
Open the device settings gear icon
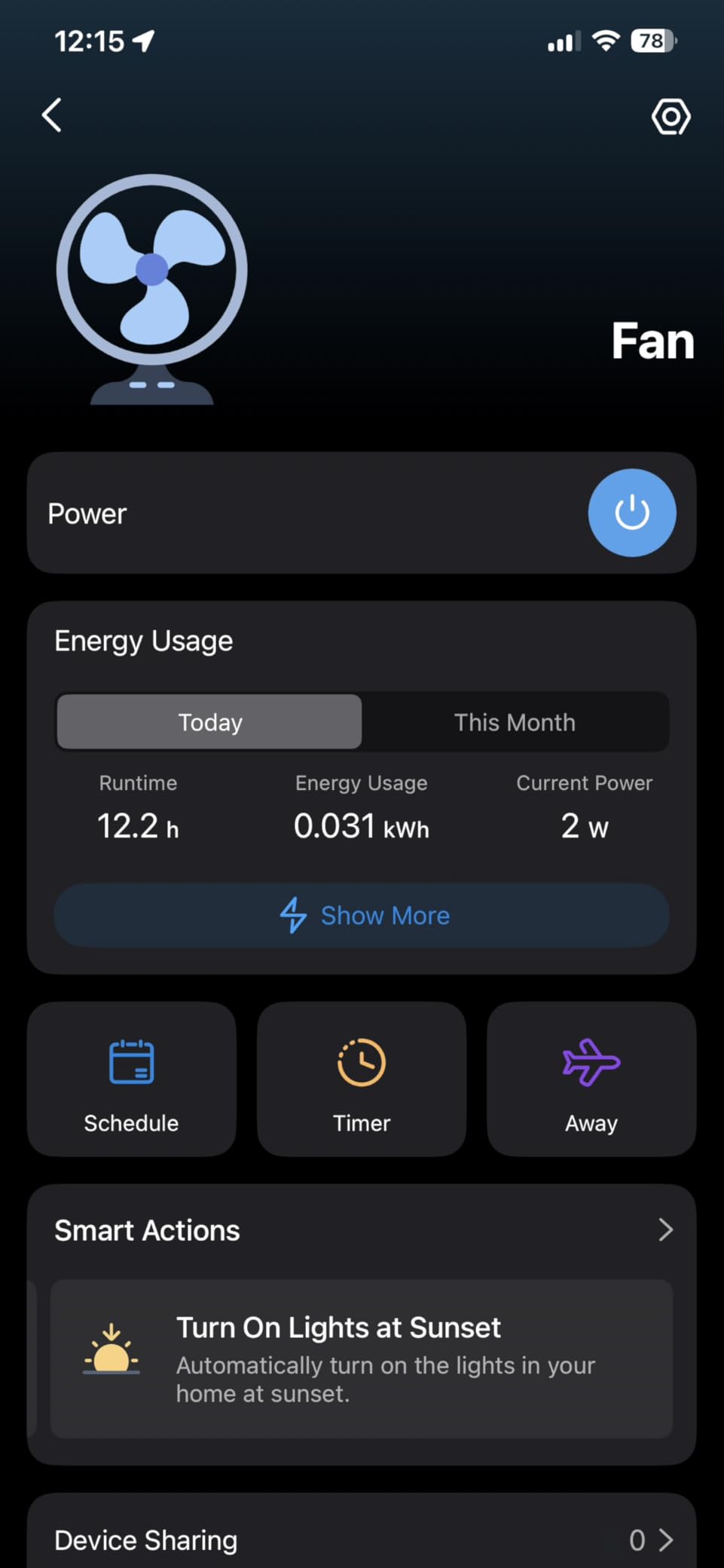pyautogui.click(x=671, y=117)
